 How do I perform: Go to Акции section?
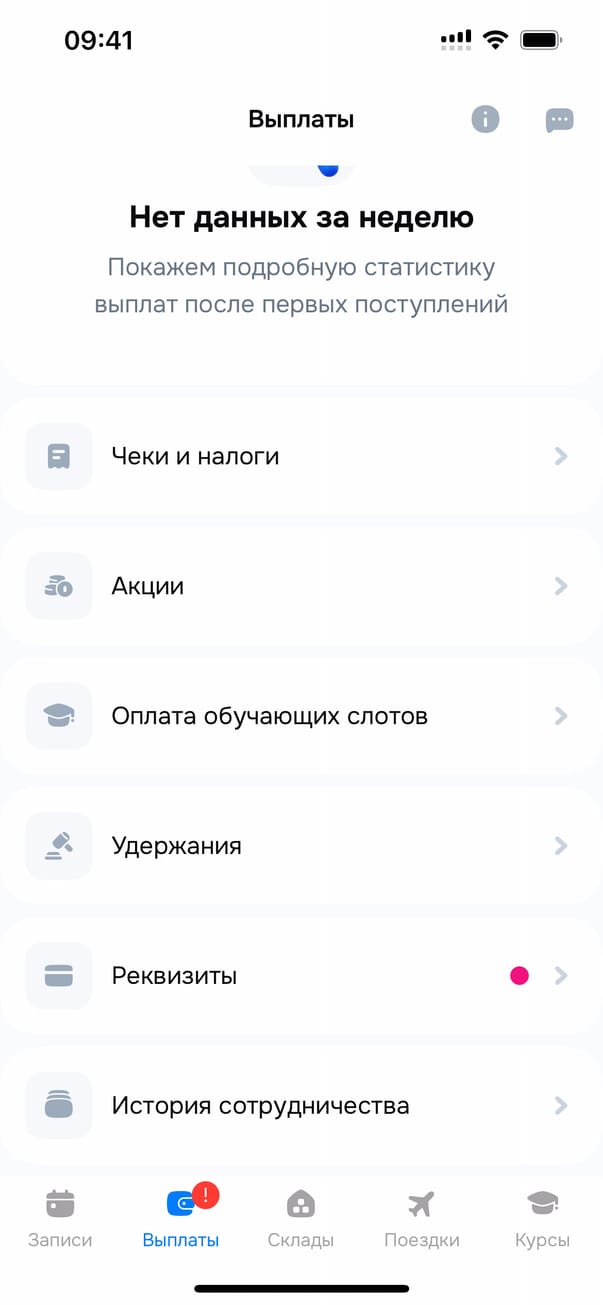point(300,587)
